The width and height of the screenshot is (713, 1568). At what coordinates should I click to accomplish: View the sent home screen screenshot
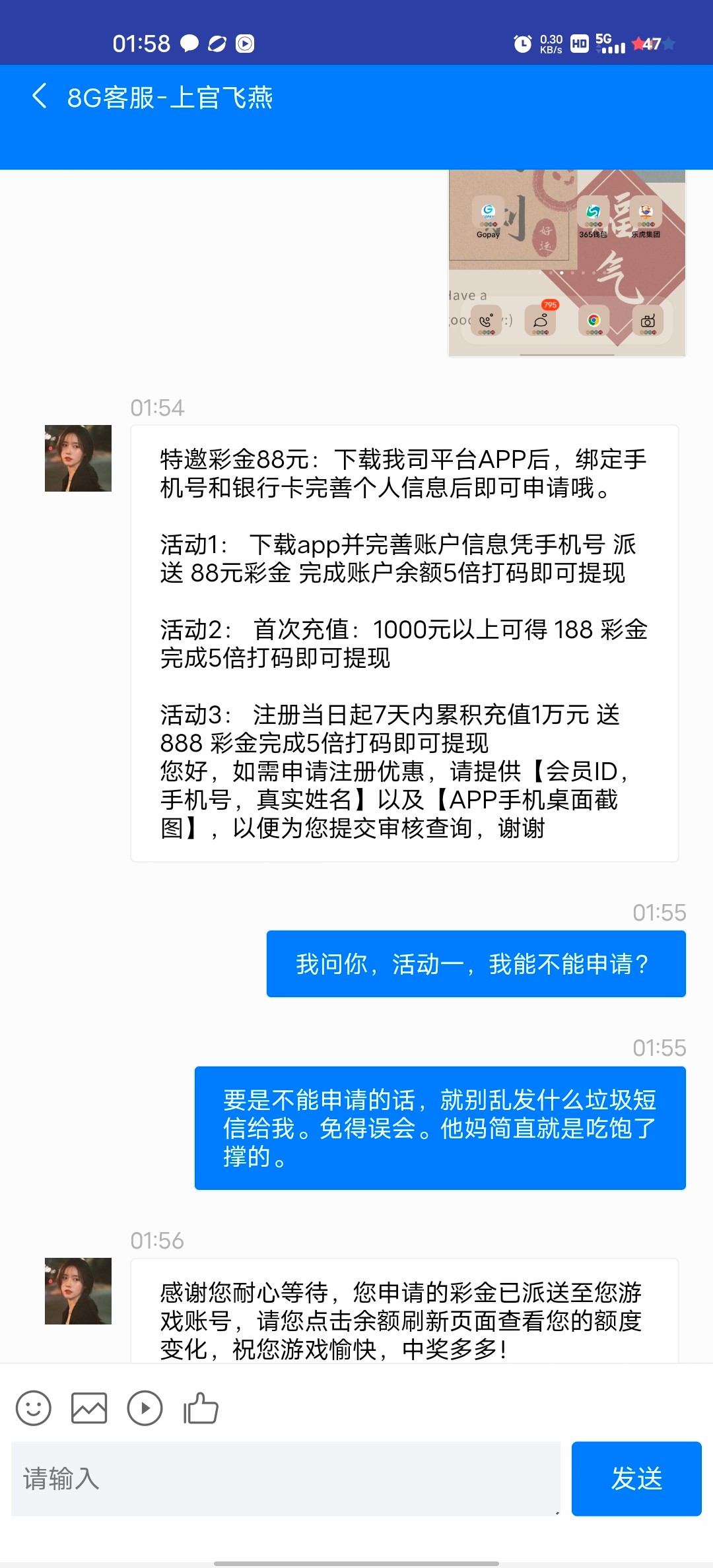tap(566, 264)
